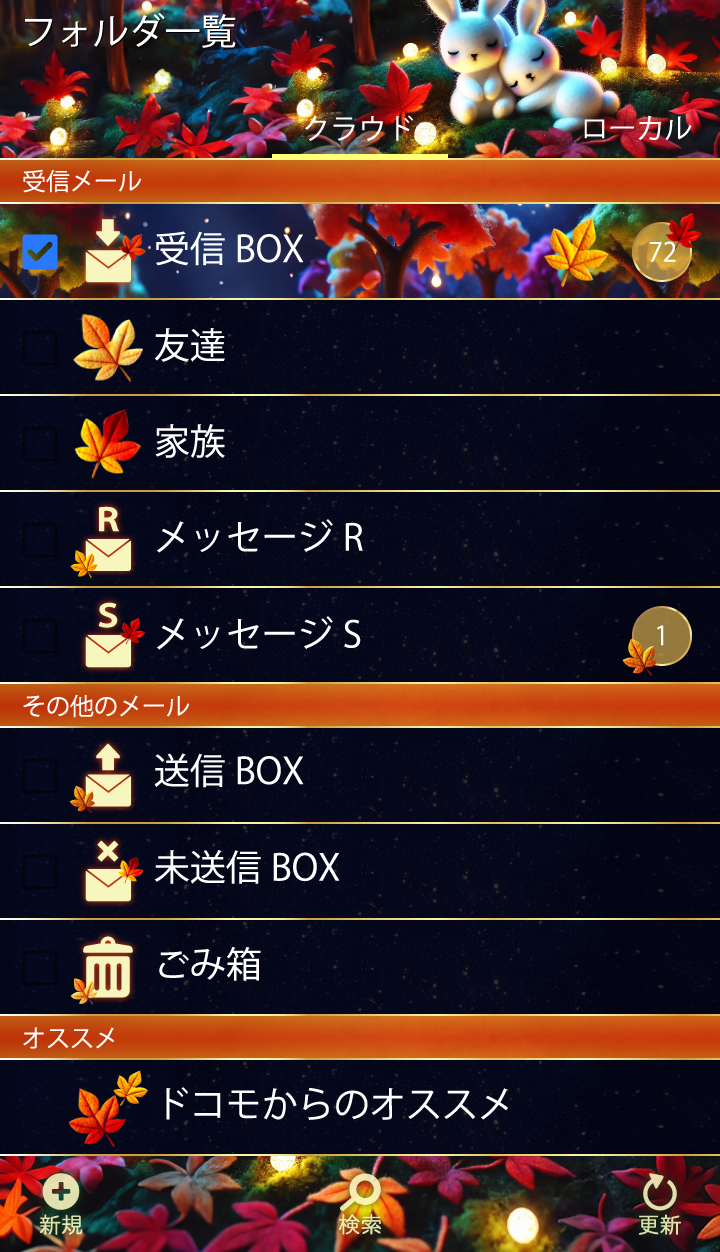
Task: Refresh folders with 更新
Action: [659, 1204]
